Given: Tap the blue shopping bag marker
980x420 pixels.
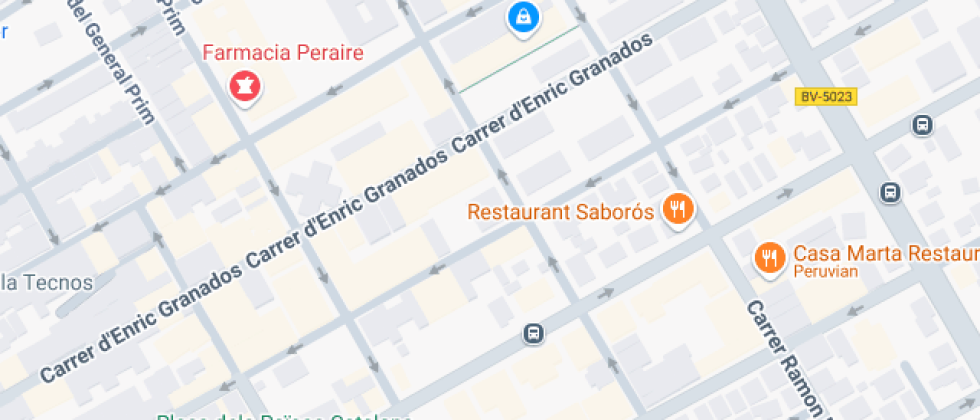Looking at the screenshot, I should [x=522, y=16].
